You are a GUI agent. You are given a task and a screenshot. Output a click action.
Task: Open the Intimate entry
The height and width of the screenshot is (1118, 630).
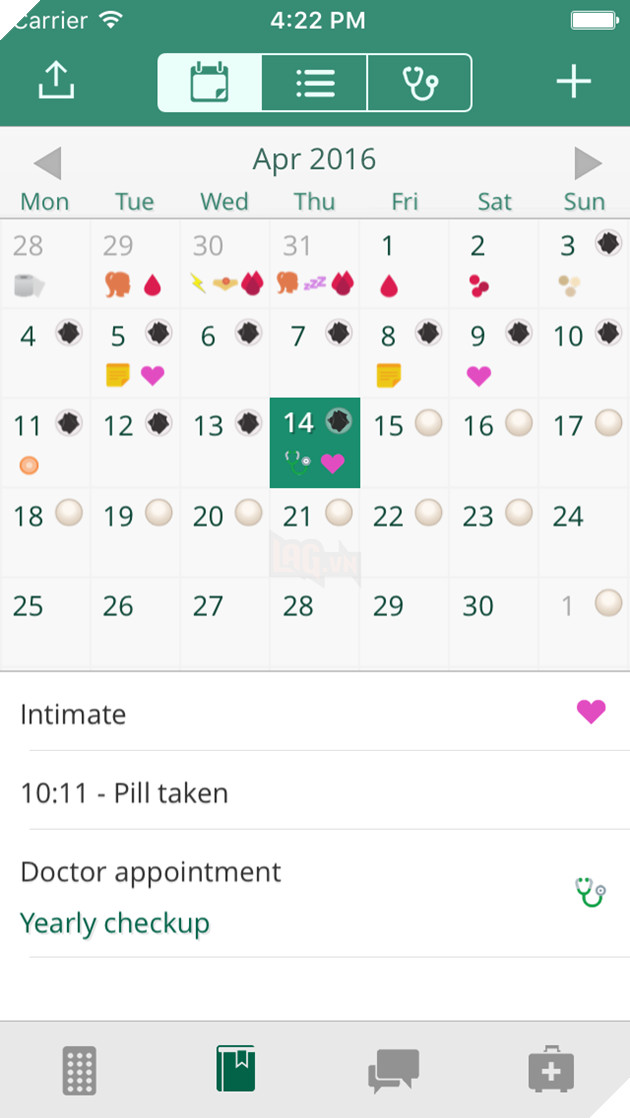(315, 714)
